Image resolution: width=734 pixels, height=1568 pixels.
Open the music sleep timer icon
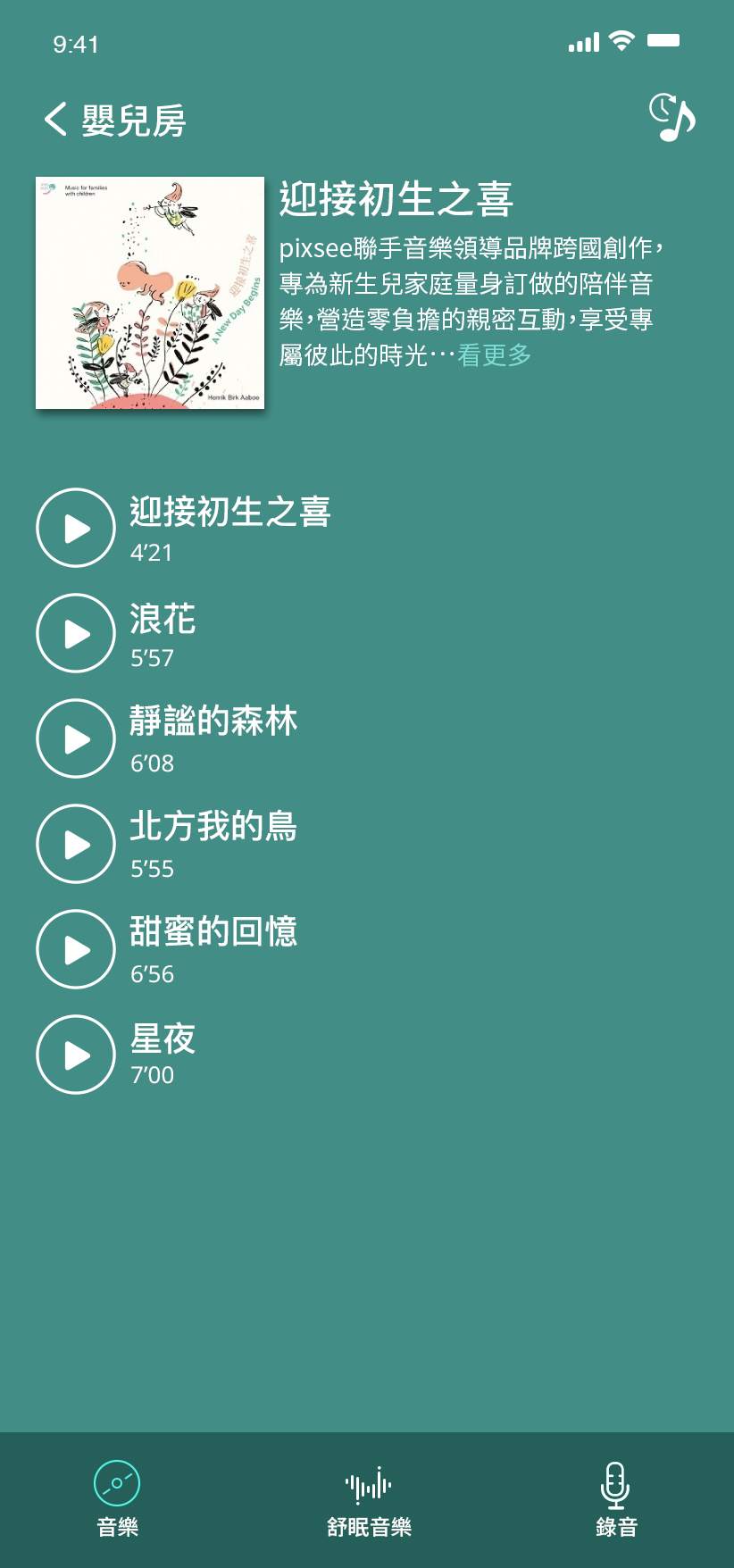pyautogui.click(x=671, y=118)
